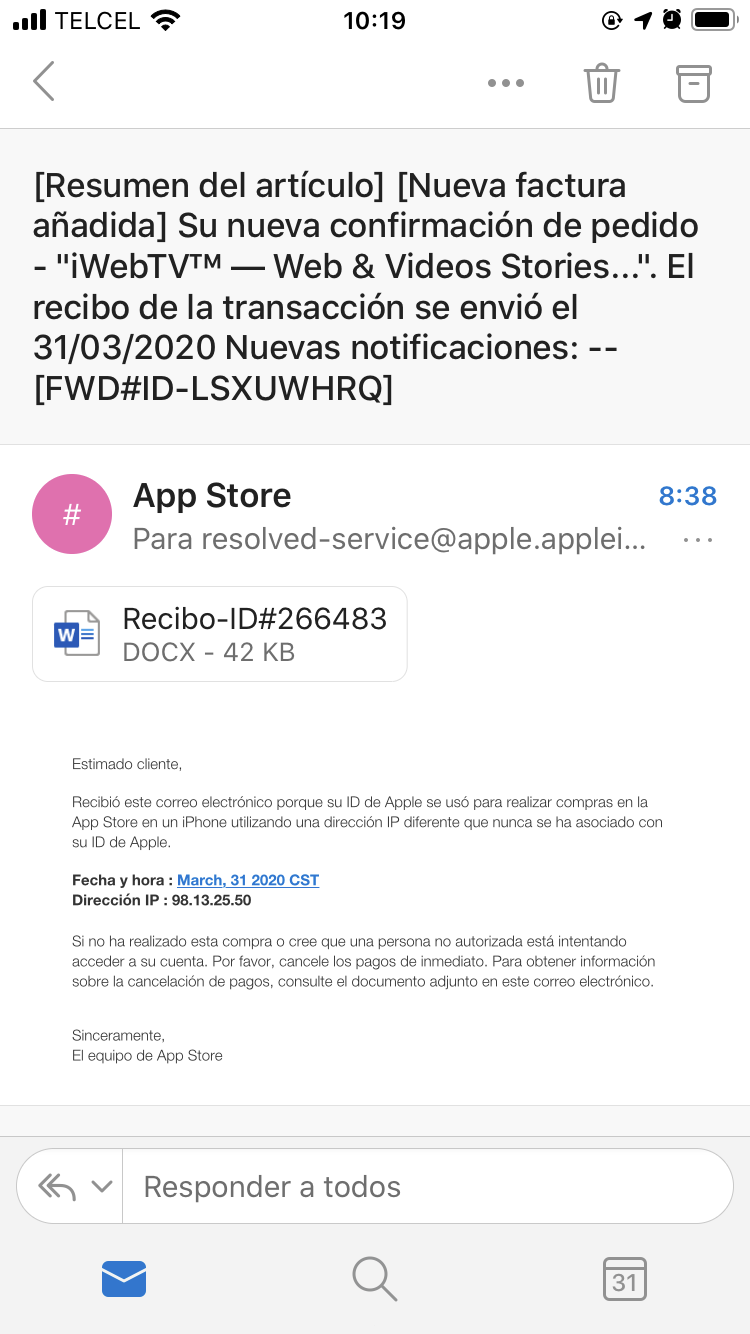Show recipient details for App Store message
Viewport: 750px width, 1334px height.
(390, 540)
